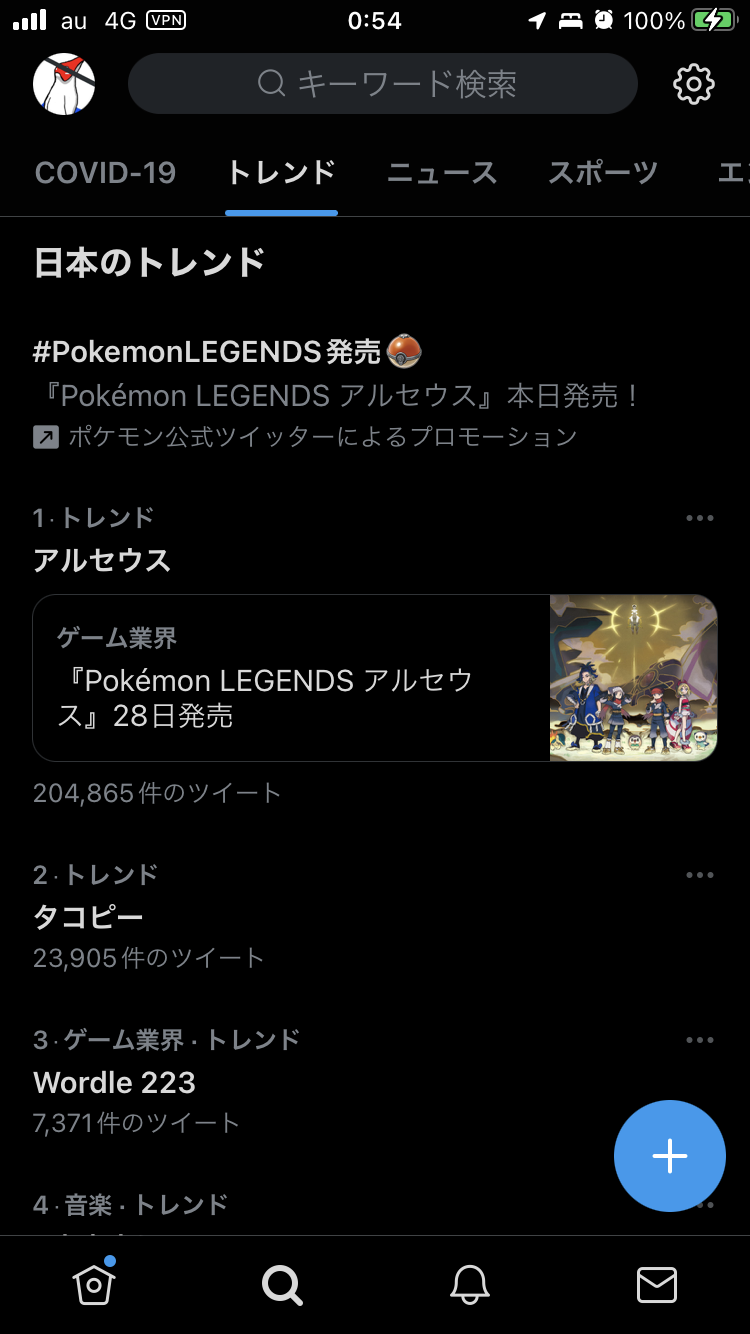Open the notifications bell tab

pos(469,1284)
